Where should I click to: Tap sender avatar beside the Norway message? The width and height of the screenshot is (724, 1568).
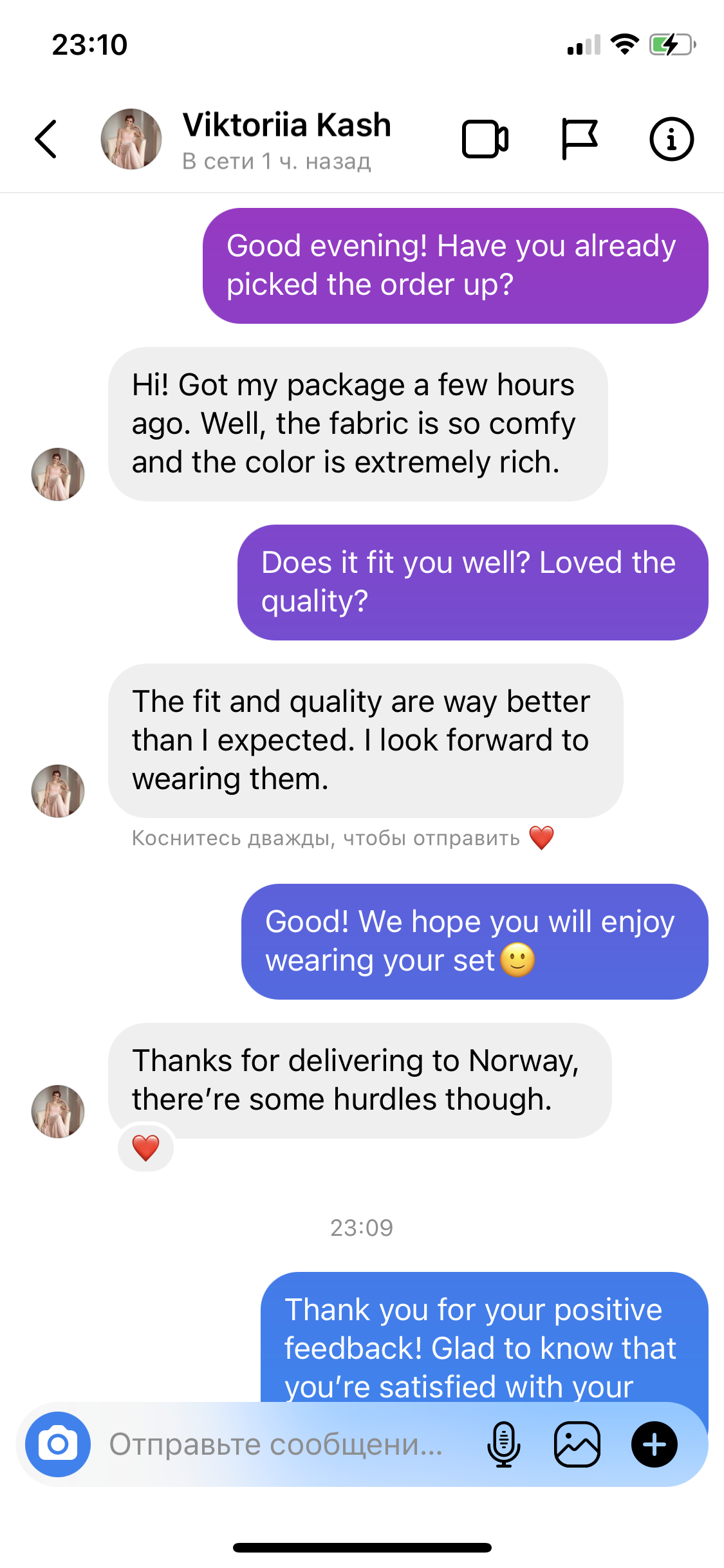(58, 1112)
